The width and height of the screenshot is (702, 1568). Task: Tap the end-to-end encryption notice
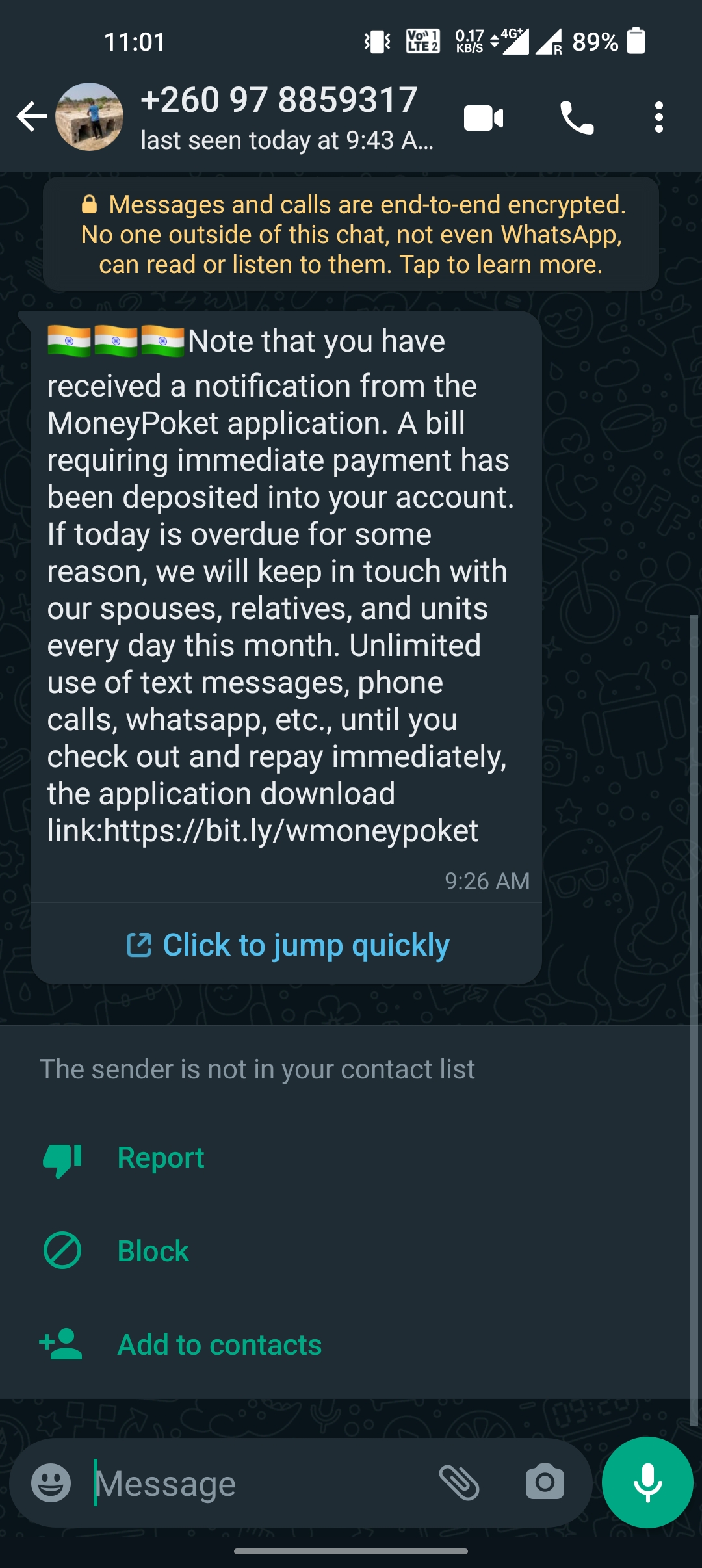pos(351,235)
